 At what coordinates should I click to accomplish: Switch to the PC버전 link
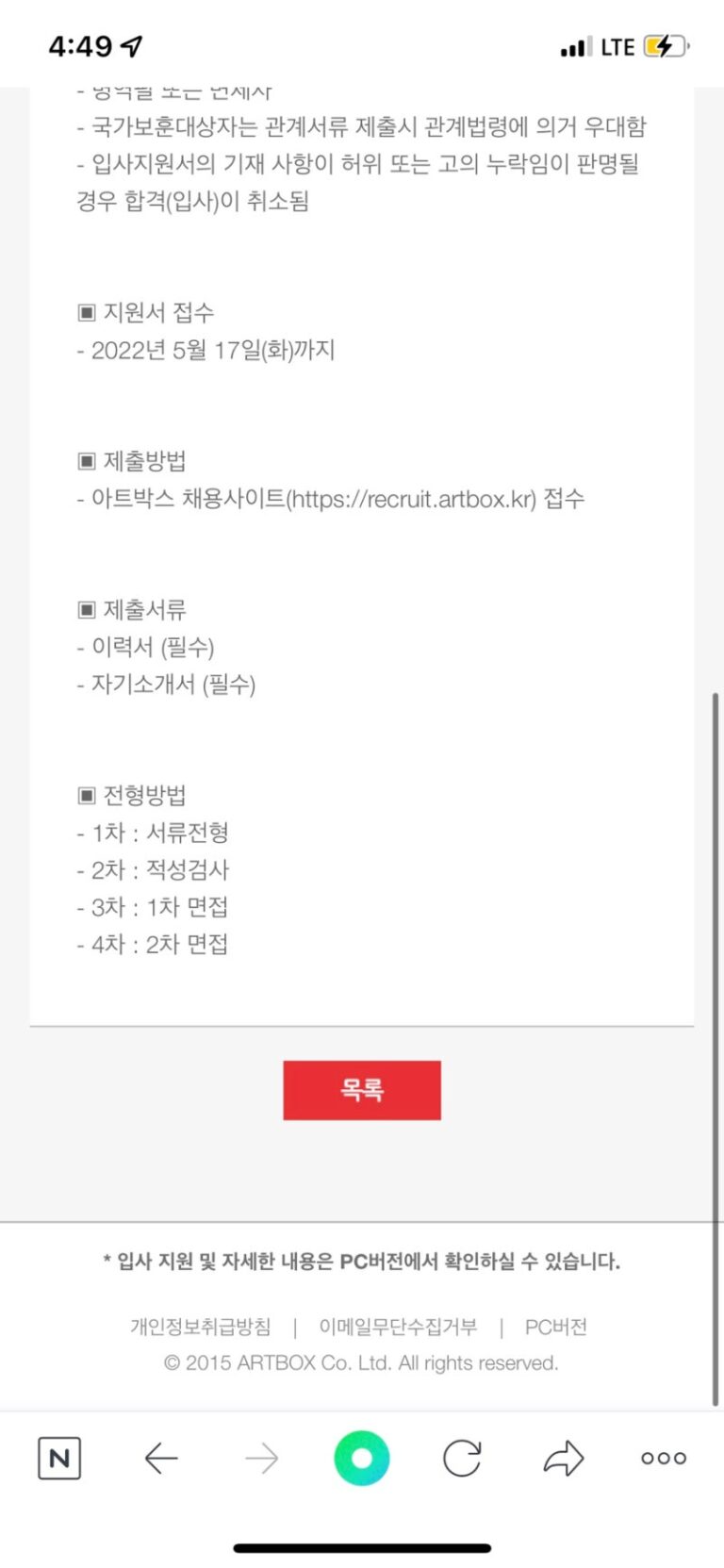555,1327
